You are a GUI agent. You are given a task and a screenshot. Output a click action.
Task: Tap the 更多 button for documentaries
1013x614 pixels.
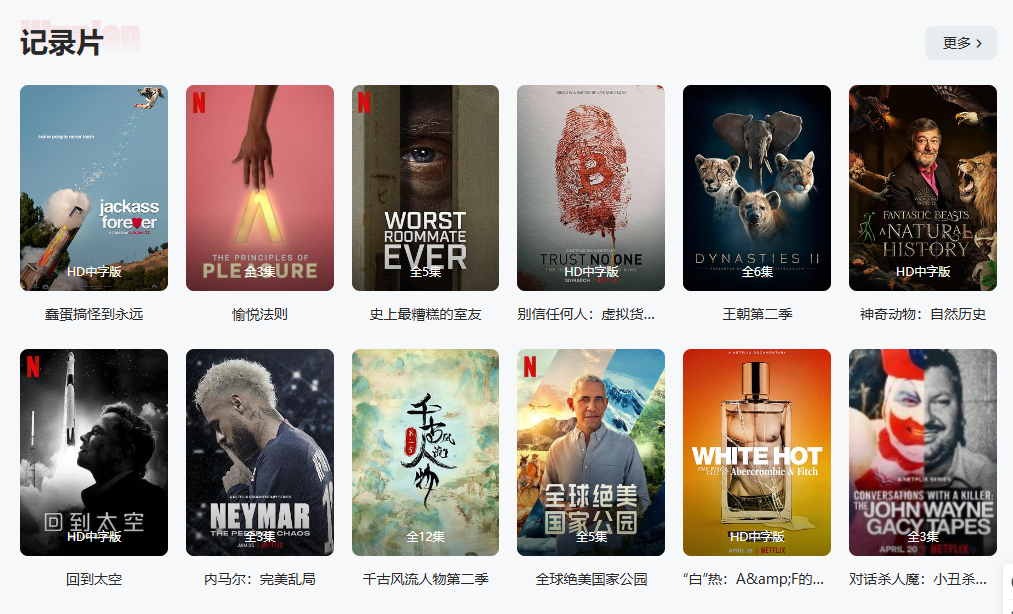[960, 43]
